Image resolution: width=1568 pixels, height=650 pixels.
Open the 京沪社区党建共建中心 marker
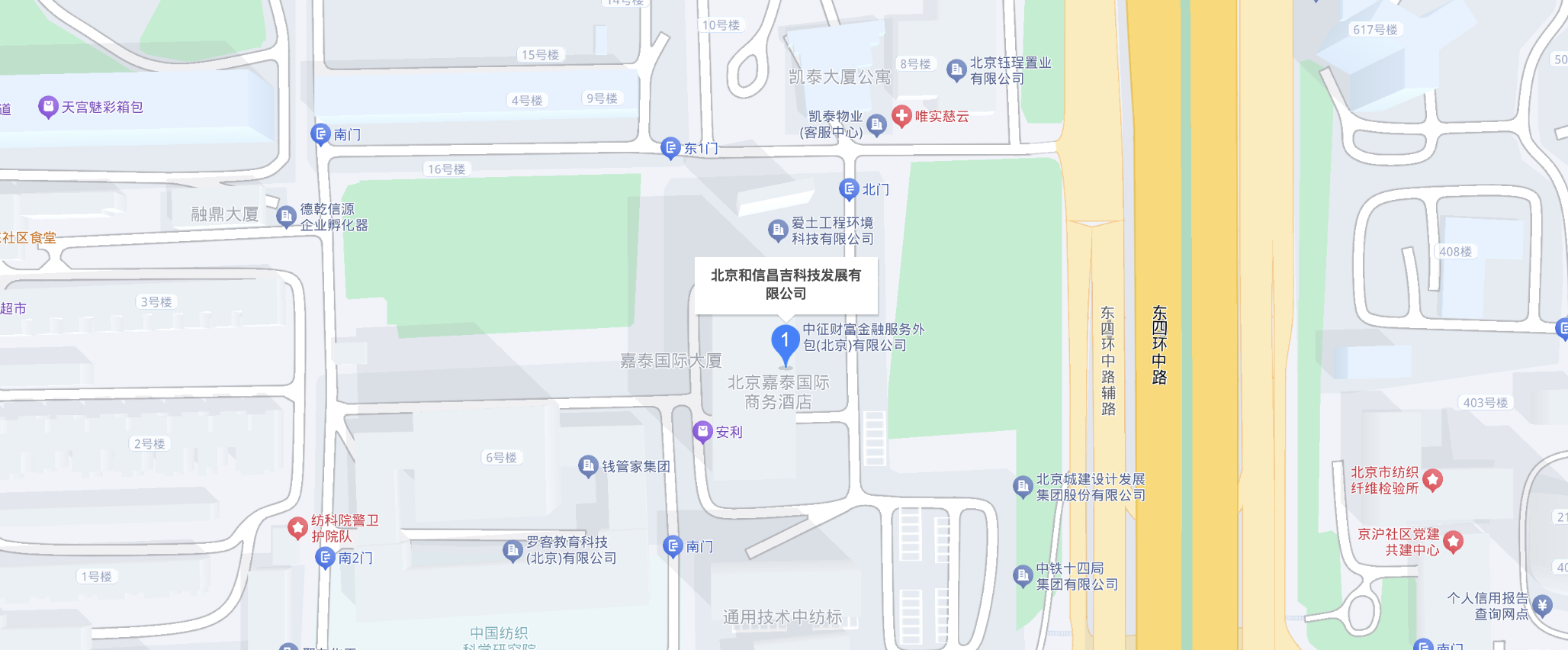(1453, 541)
